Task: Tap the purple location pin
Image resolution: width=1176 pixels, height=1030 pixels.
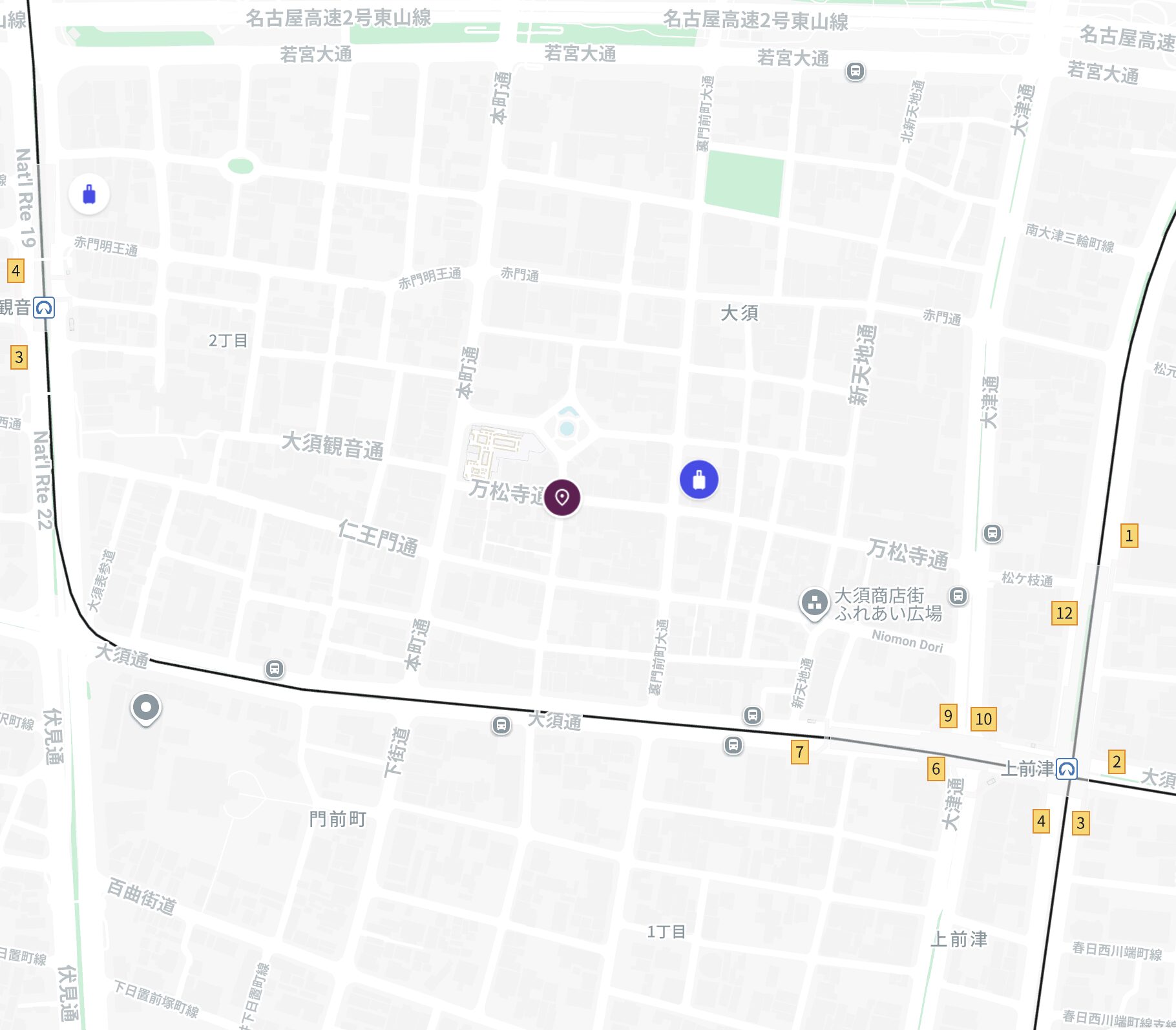Action: [x=562, y=498]
